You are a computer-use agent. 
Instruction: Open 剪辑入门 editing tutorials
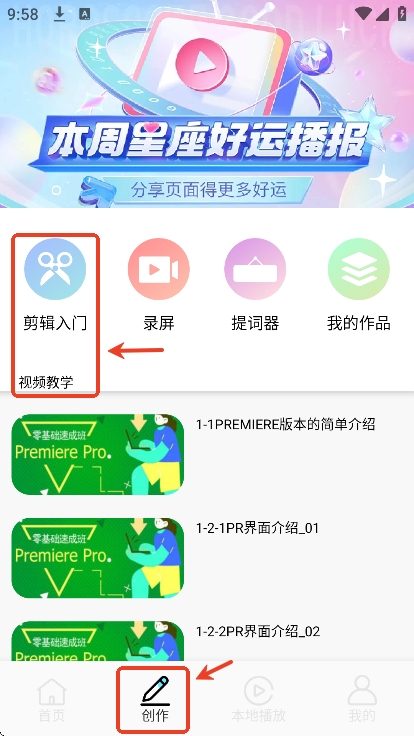(x=55, y=284)
